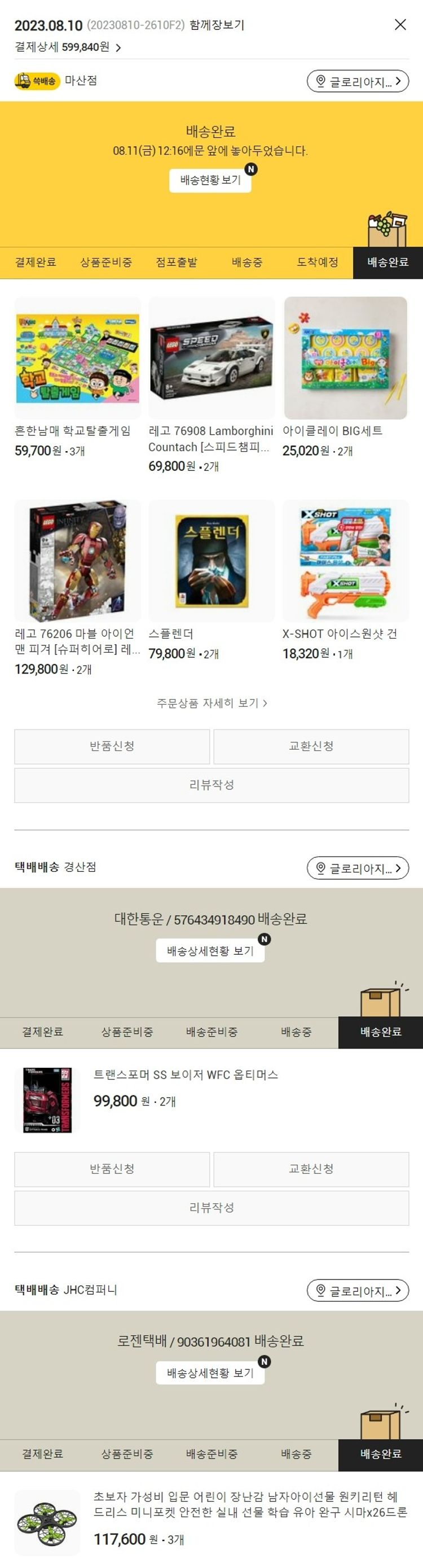Screen dimensions: 423x1568
Task: Open 스플렌더 board game product
Action: pos(211,561)
